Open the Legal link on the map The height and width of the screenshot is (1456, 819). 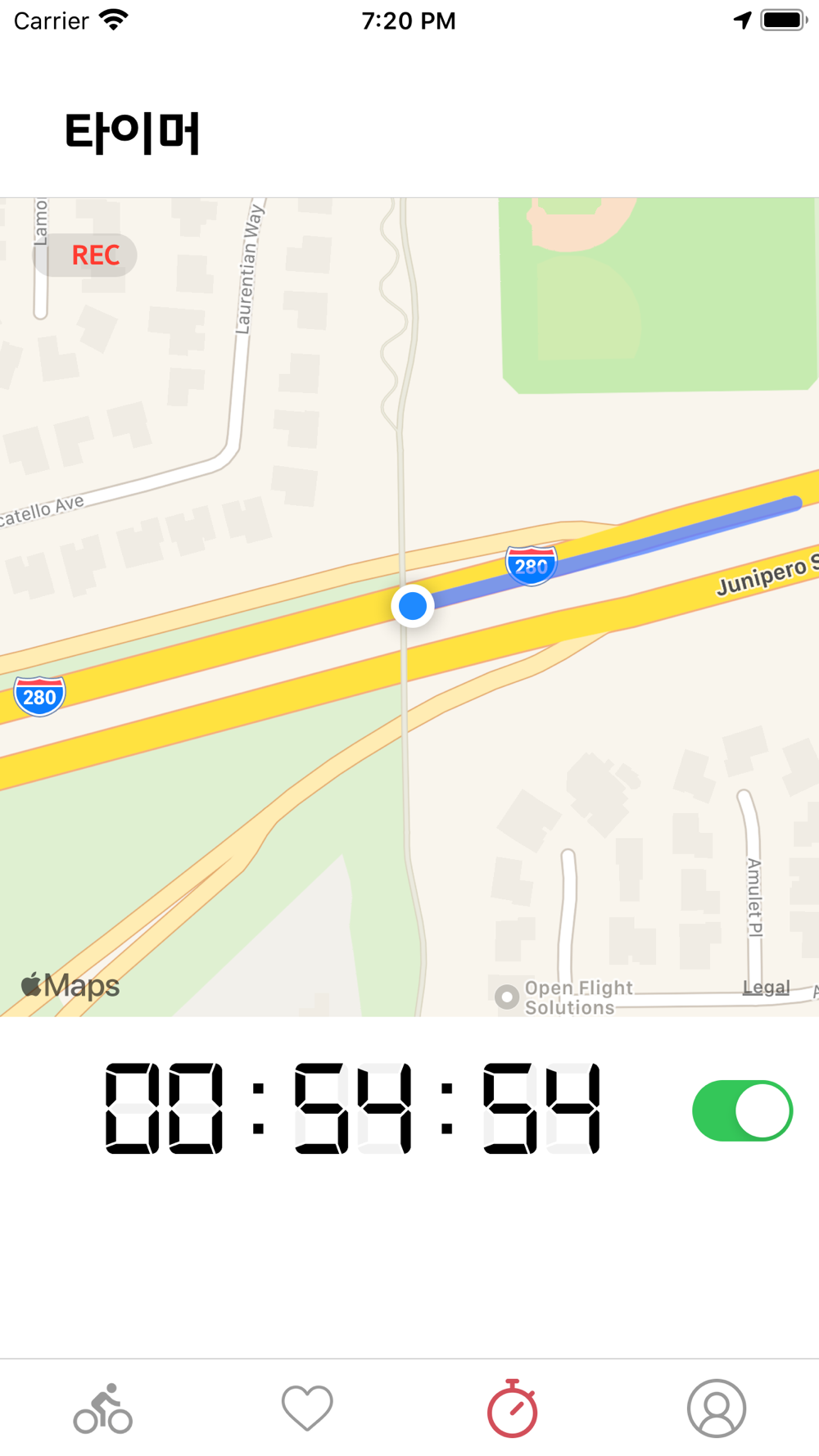click(x=766, y=988)
